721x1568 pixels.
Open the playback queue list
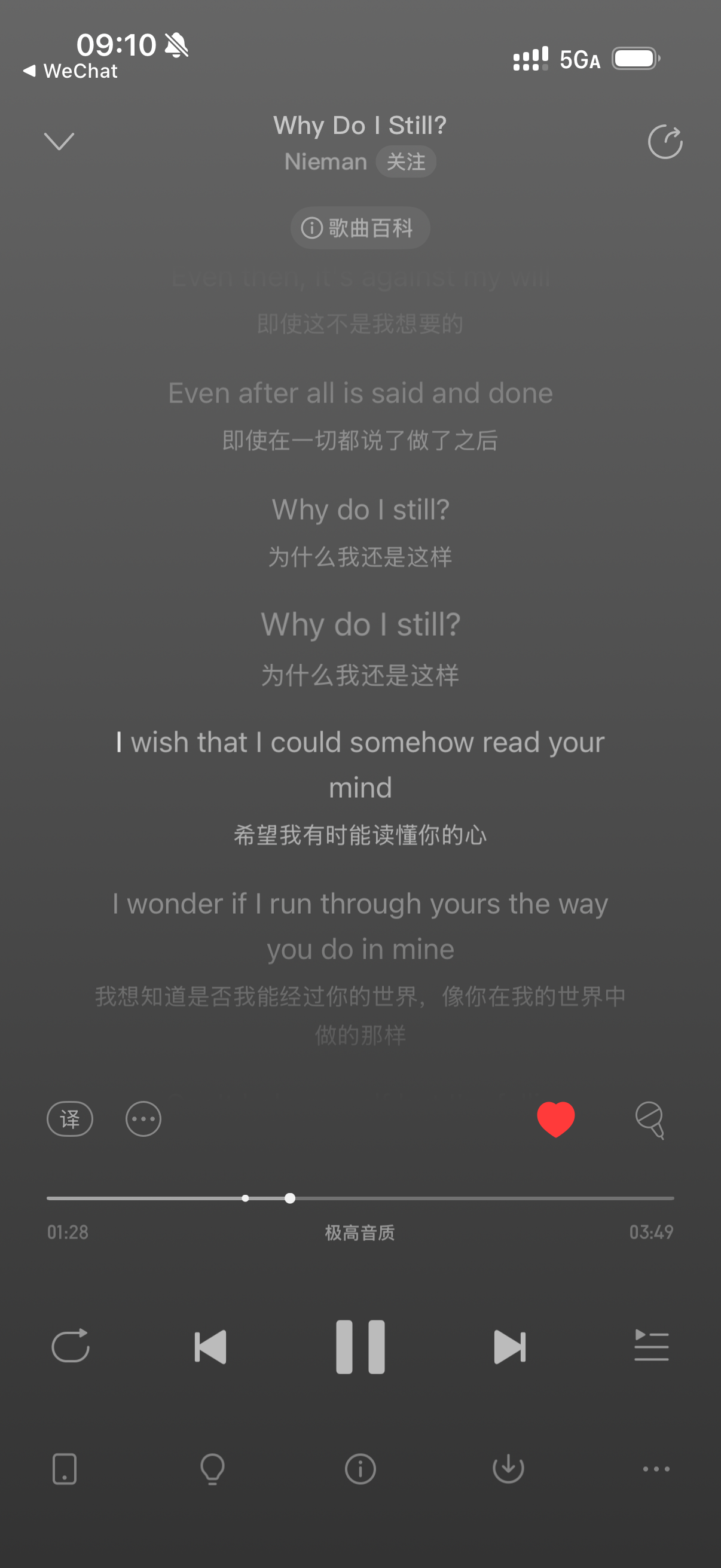click(x=651, y=1346)
